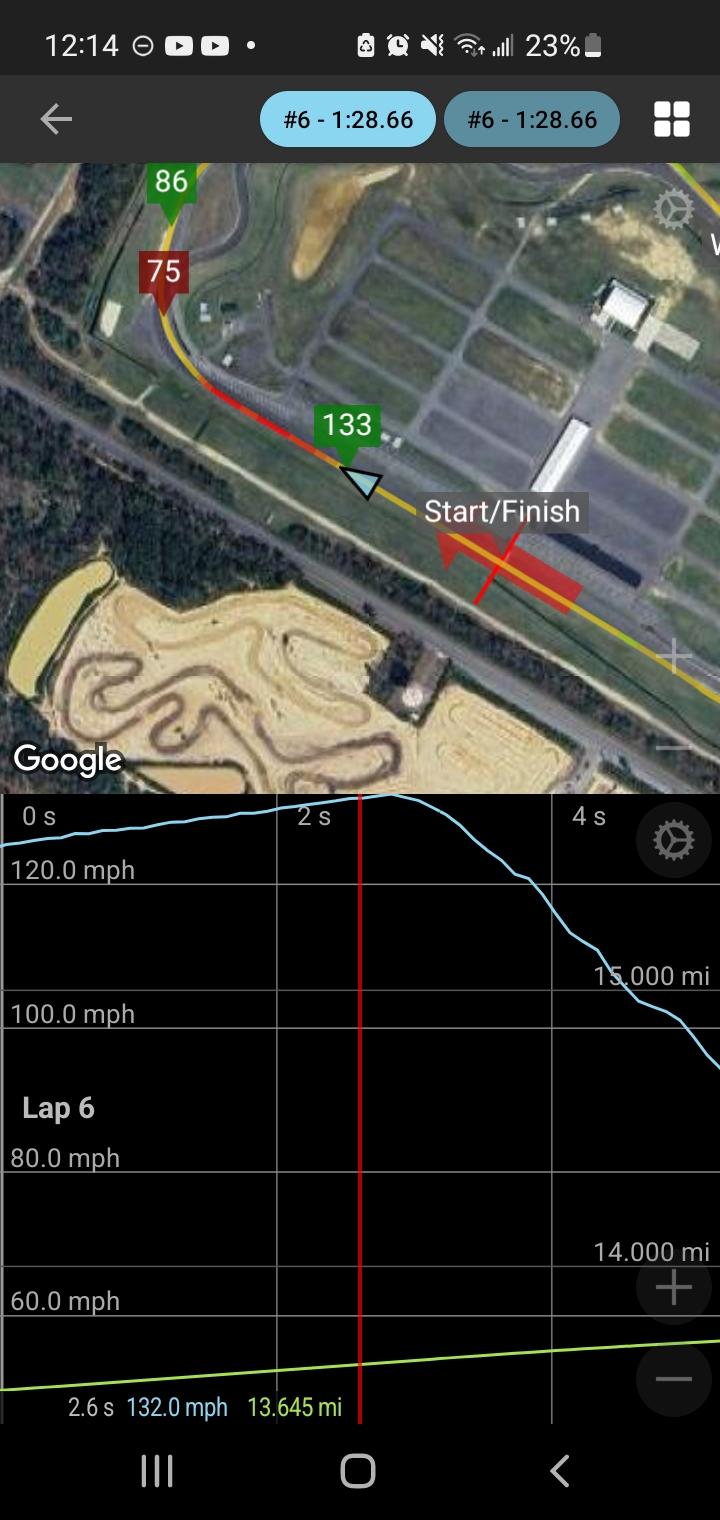Go back using the top-left arrow

click(56, 120)
